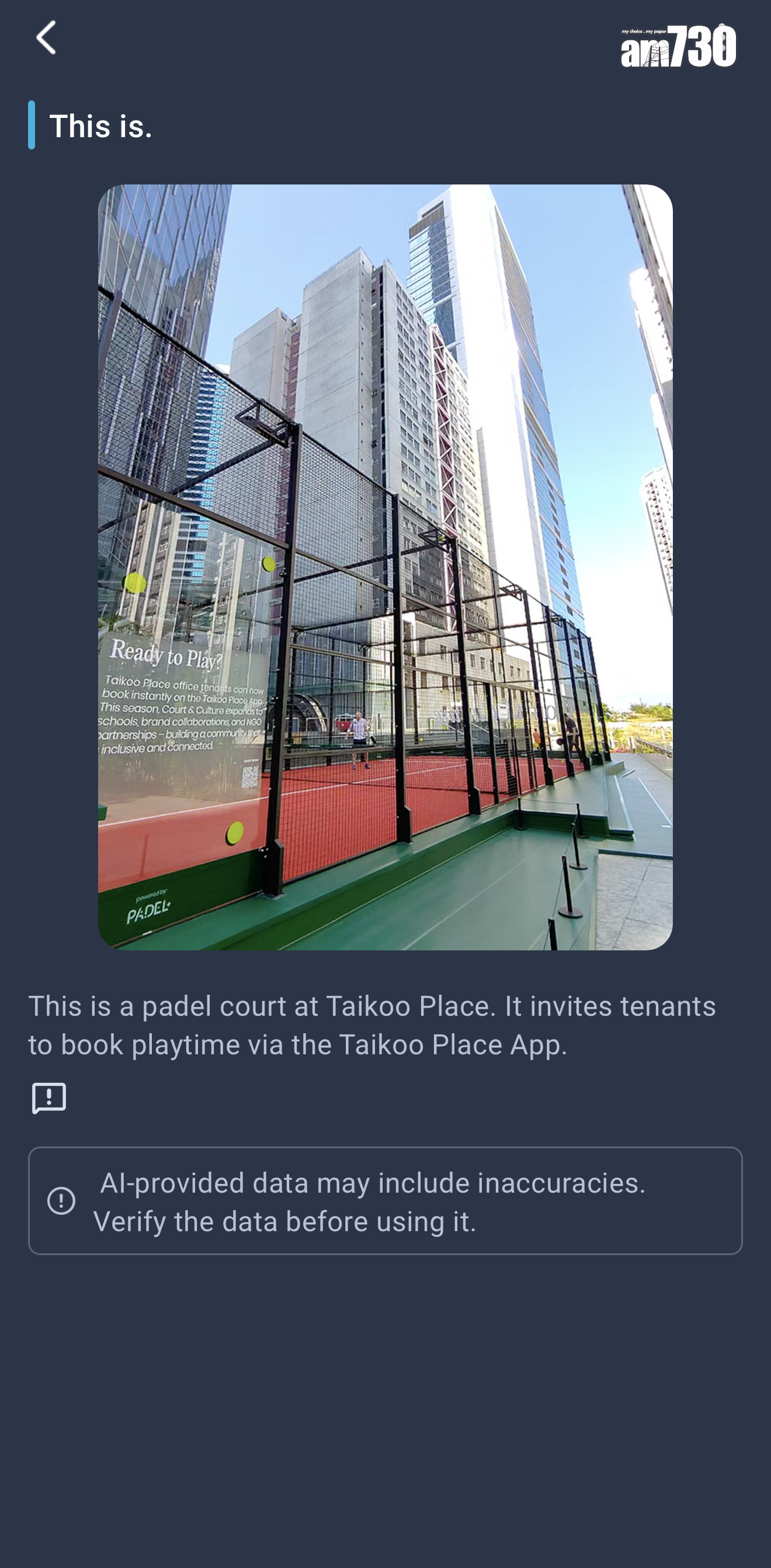
Task: Go back using the top arrow
Action: [x=46, y=38]
